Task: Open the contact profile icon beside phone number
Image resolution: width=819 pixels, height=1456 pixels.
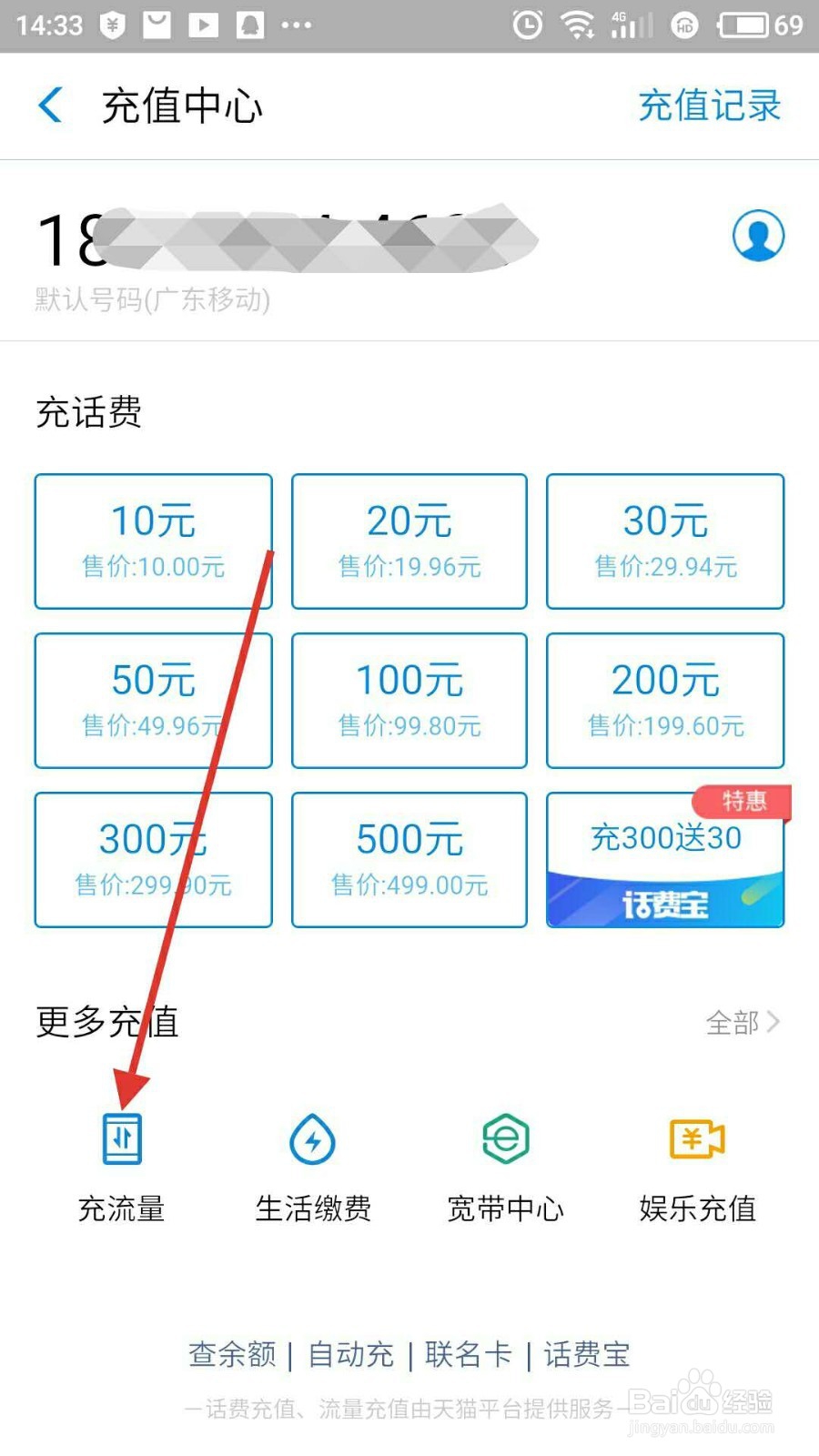Action: coord(758,235)
